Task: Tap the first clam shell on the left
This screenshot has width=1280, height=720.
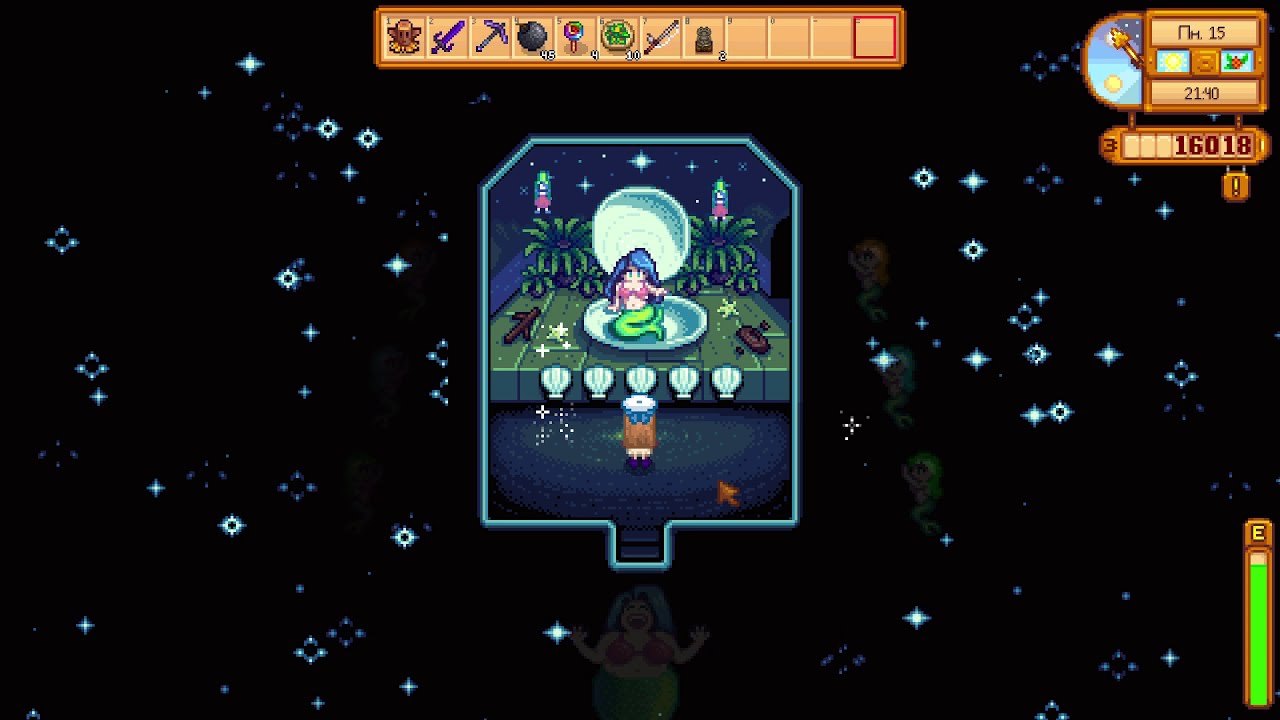Action: tap(555, 382)
